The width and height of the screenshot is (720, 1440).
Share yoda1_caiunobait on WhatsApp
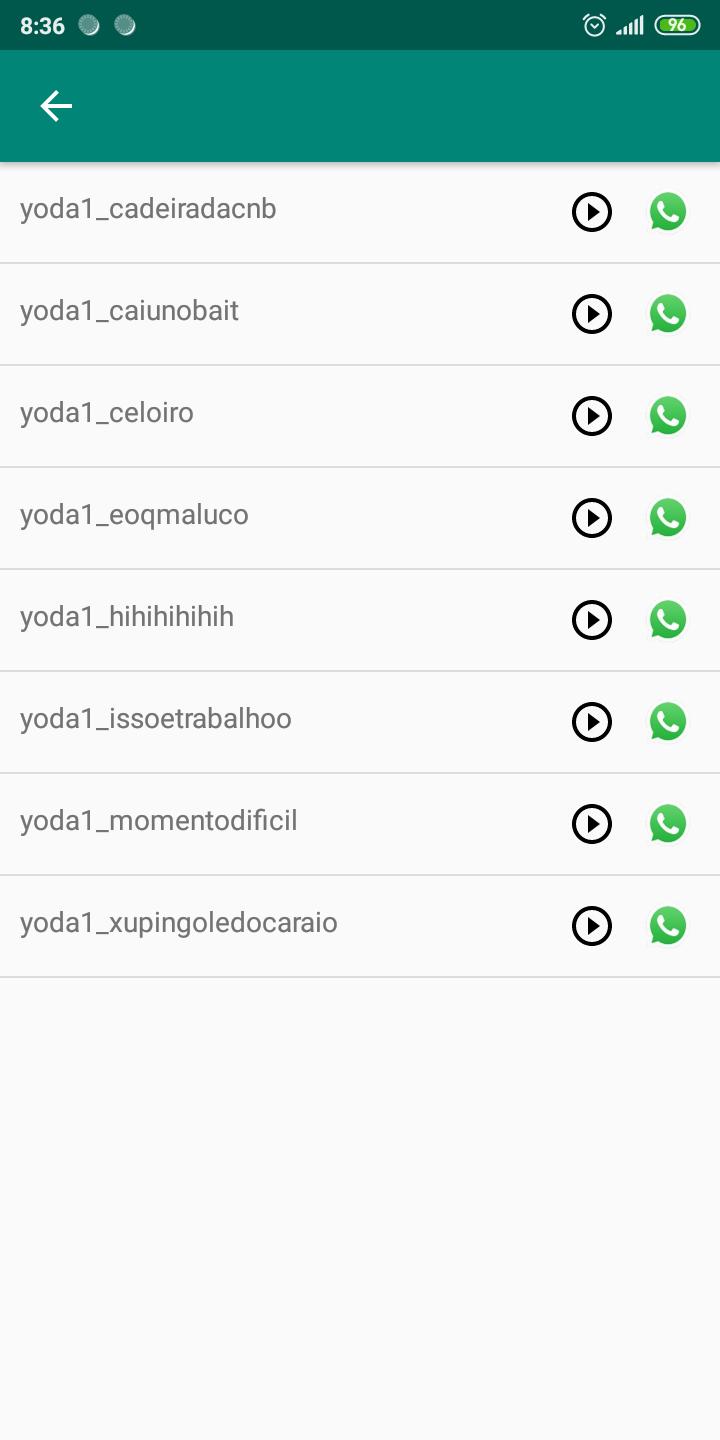(x=667, y=314)
